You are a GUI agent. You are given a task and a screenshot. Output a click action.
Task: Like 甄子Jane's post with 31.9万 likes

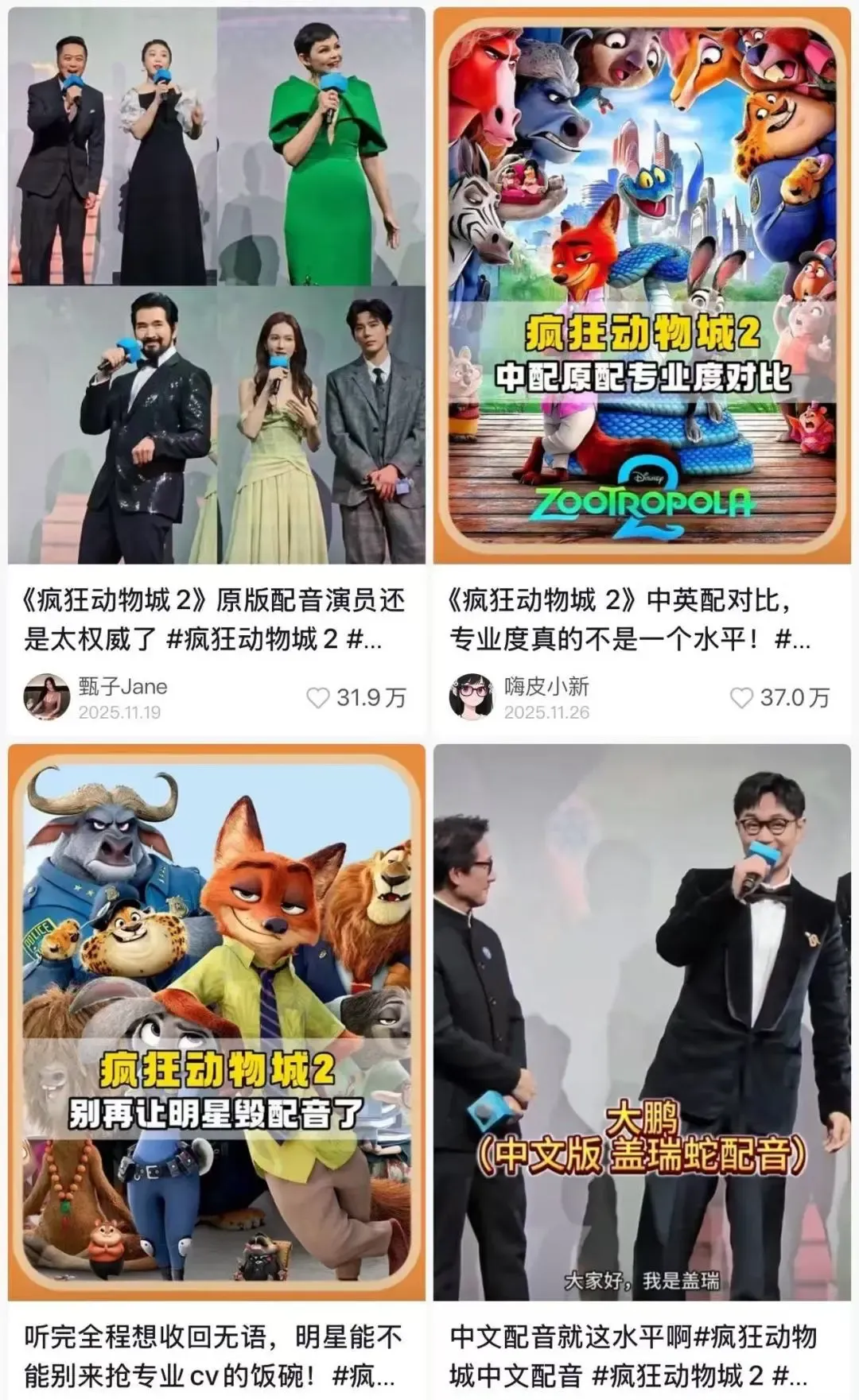[318, 698]
